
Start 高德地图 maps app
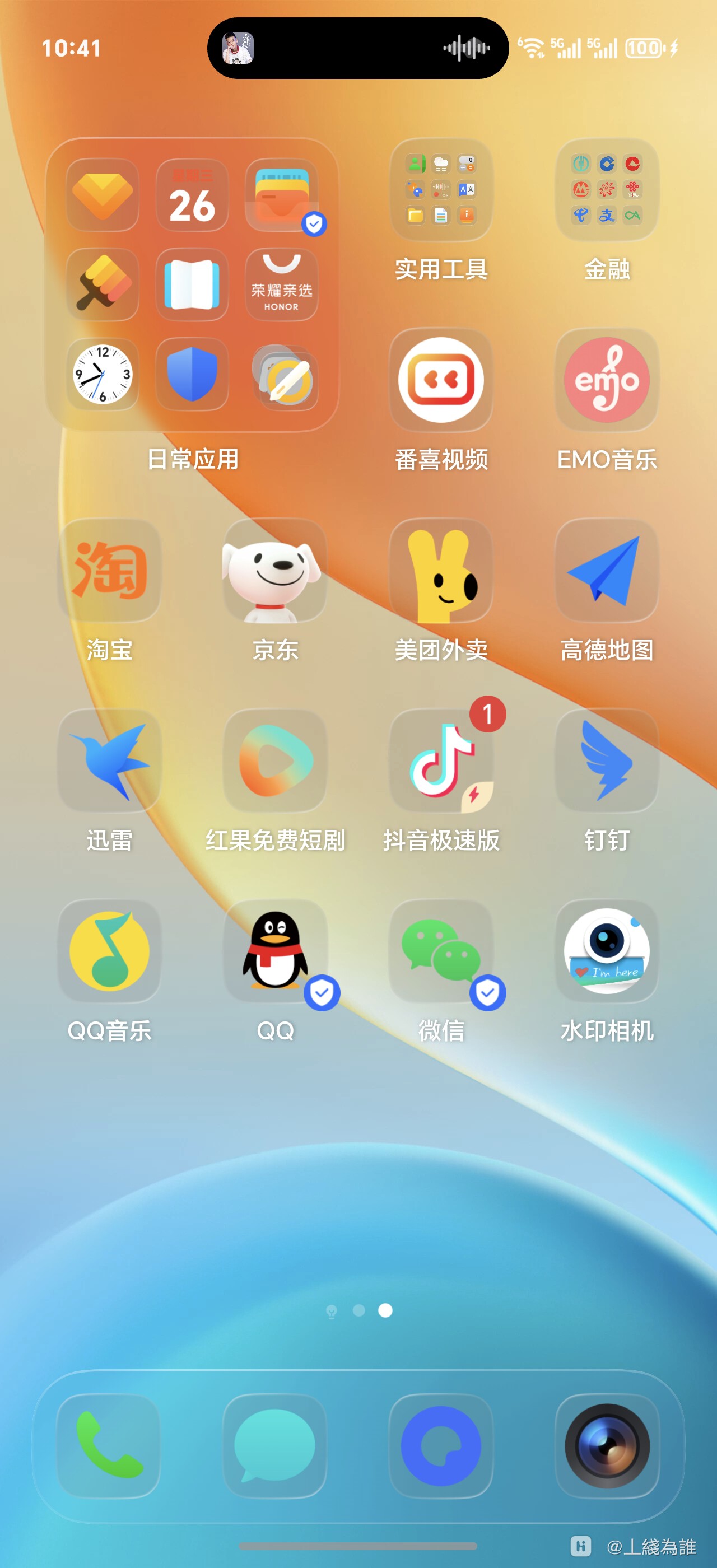point(606,572)
